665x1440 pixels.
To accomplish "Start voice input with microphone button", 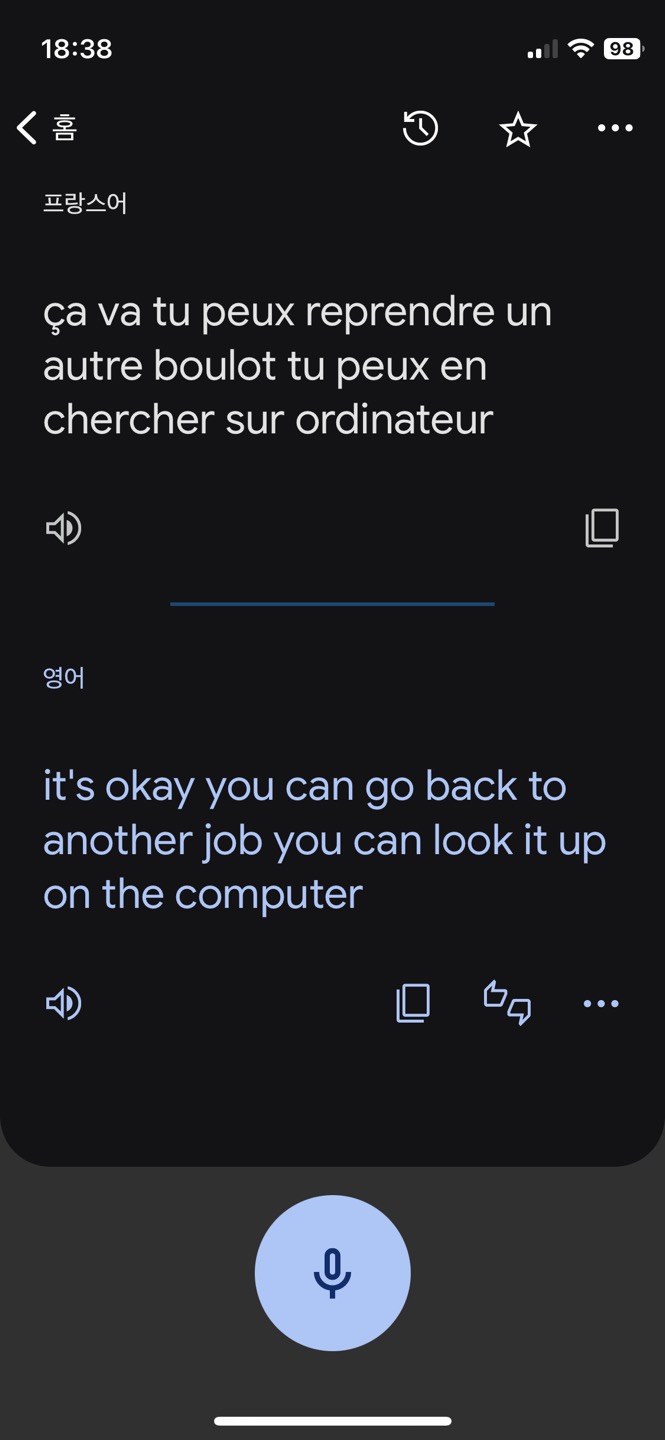I will coord(332,1273).
